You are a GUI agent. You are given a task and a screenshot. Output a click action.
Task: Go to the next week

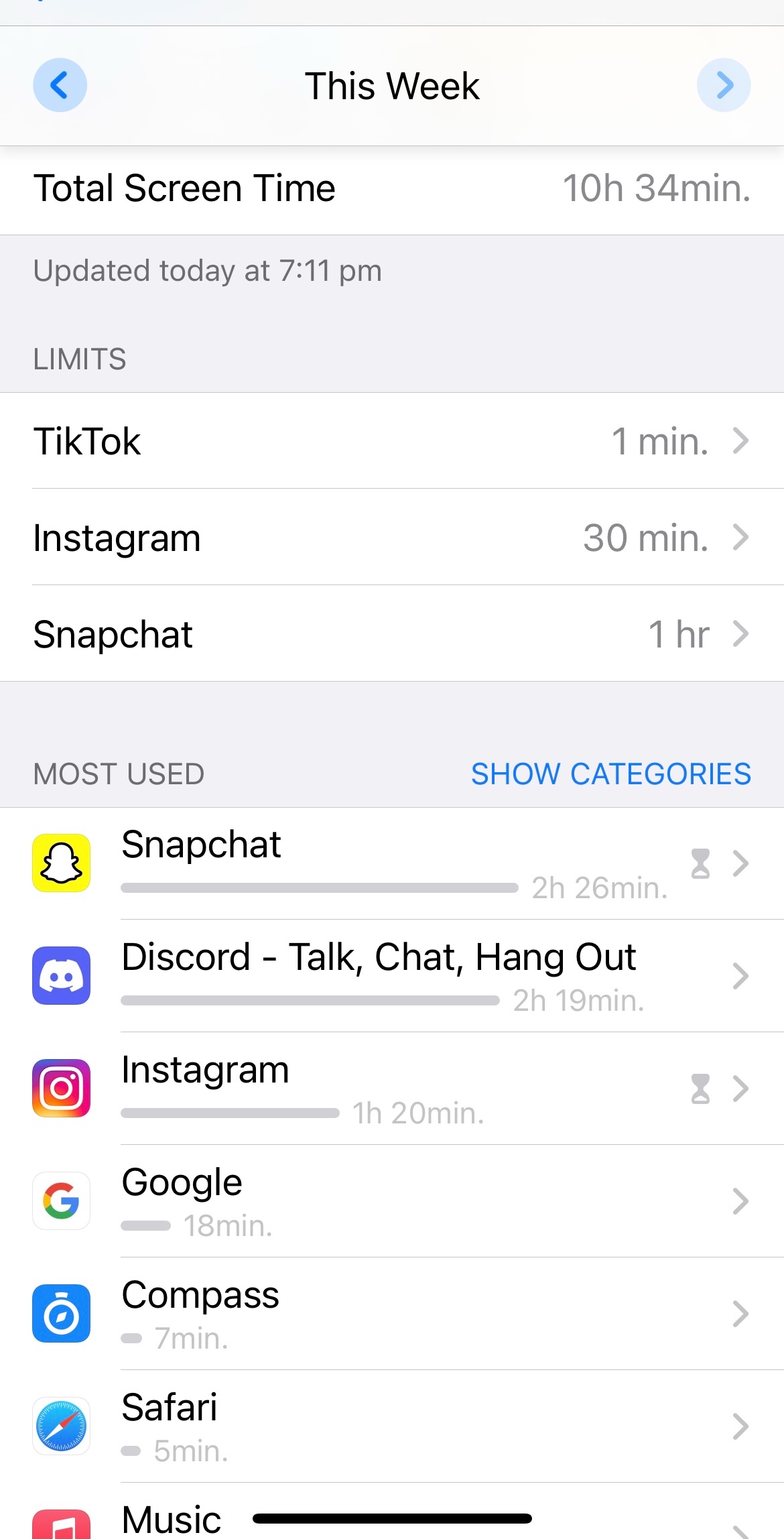pyautogui.click(x=724, y=85)
